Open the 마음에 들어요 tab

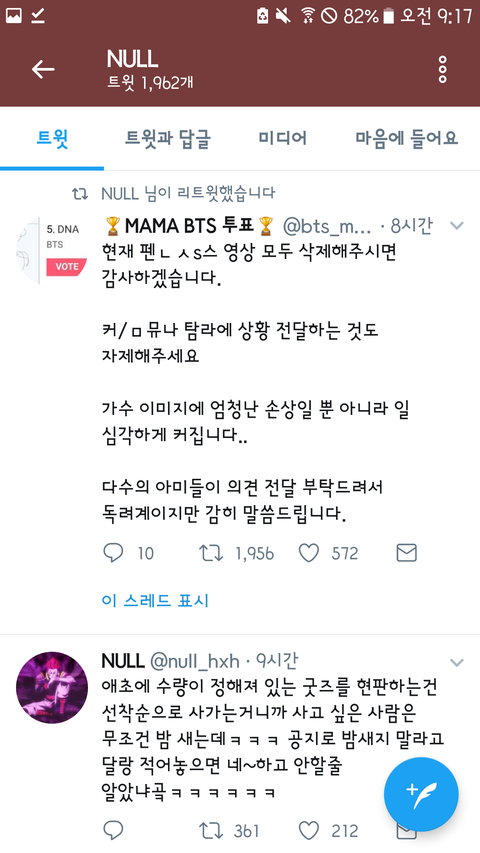(407, 138)
